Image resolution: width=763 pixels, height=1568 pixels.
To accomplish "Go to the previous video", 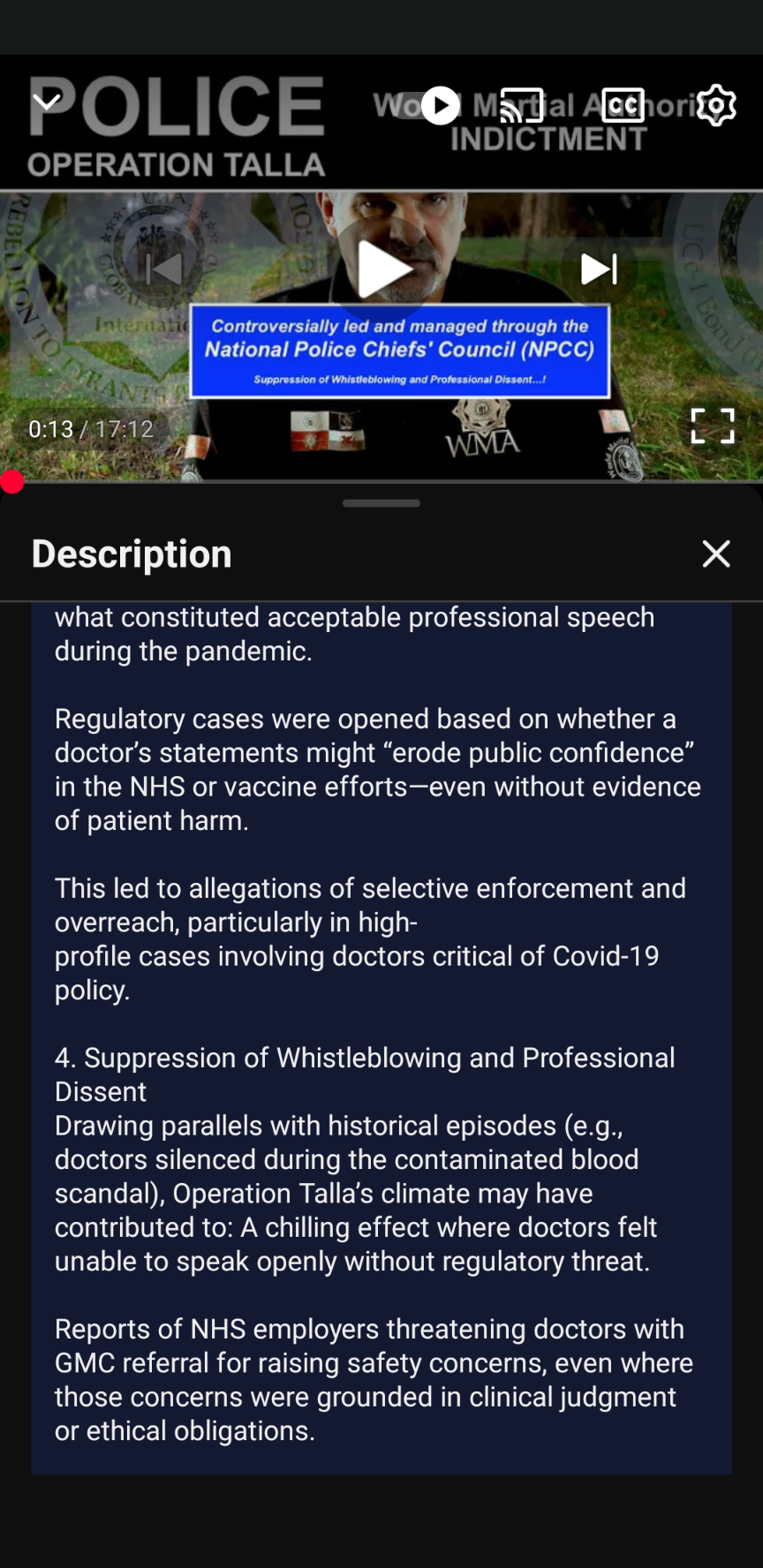I will tap(163, 269).
